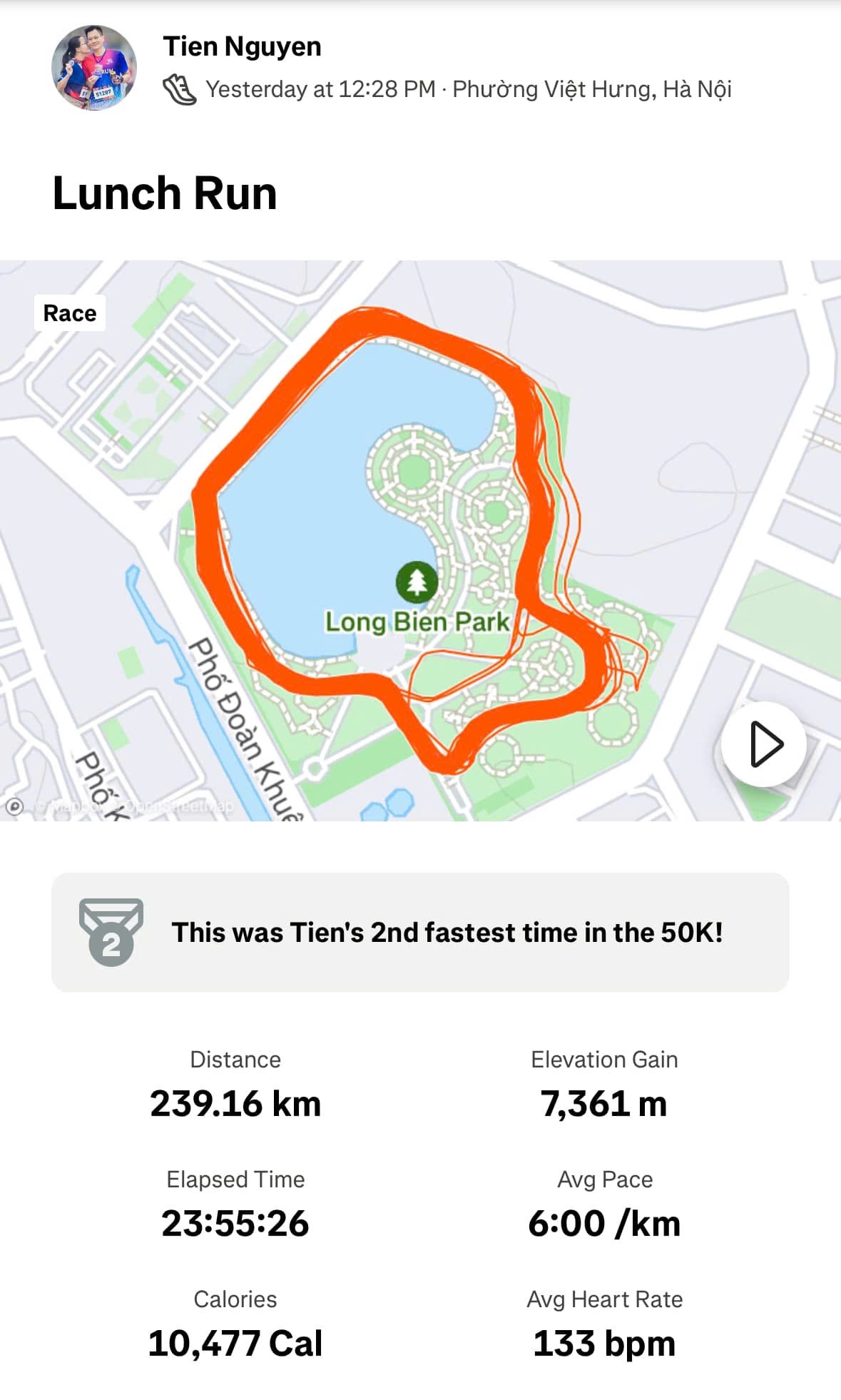
Task: Open the 2nd fastest 50K achievement banner
Action: pyautogui.click(x=420, y=932)
